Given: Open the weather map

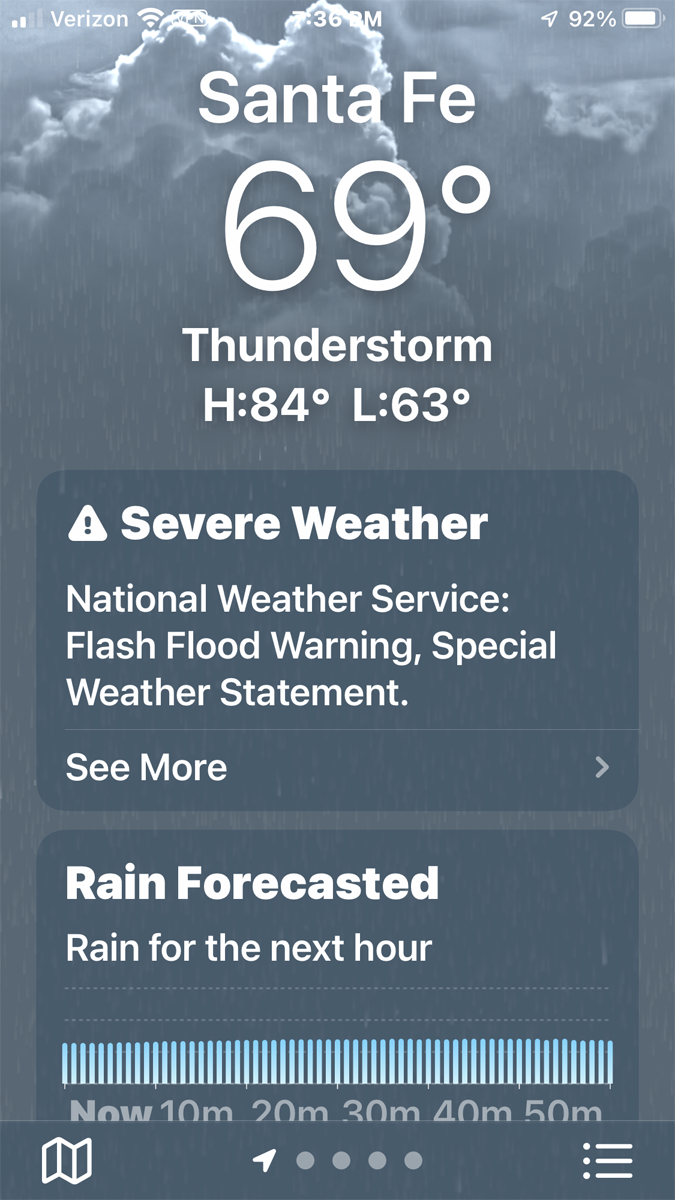Looking at the screenshot, I should coord(66,1161).
